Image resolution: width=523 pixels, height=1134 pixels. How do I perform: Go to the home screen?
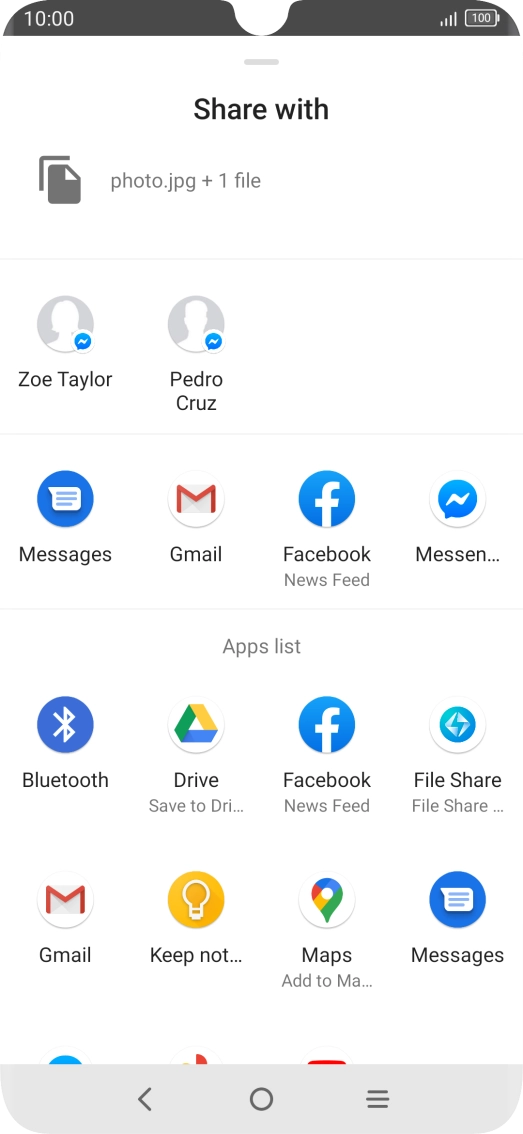tap(261, 1099)
